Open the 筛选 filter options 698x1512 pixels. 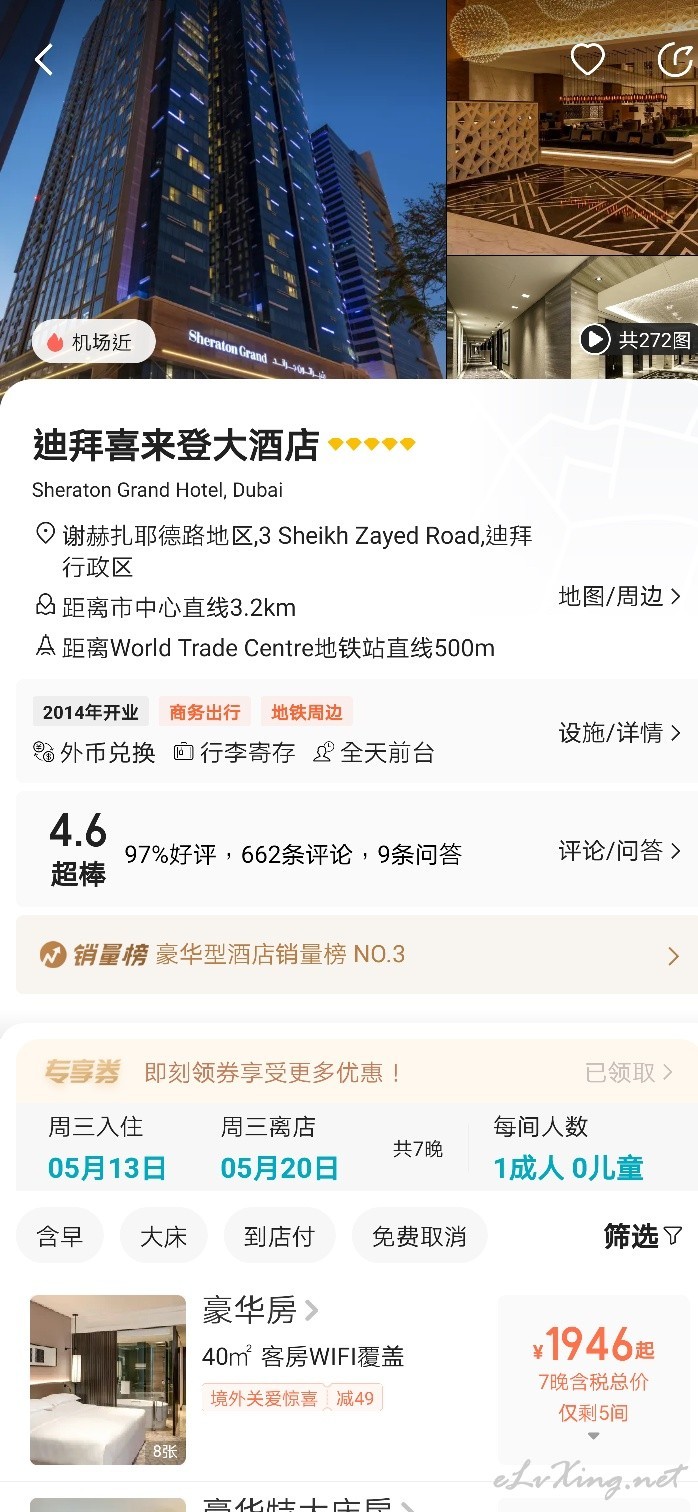tap(643, 1237)
